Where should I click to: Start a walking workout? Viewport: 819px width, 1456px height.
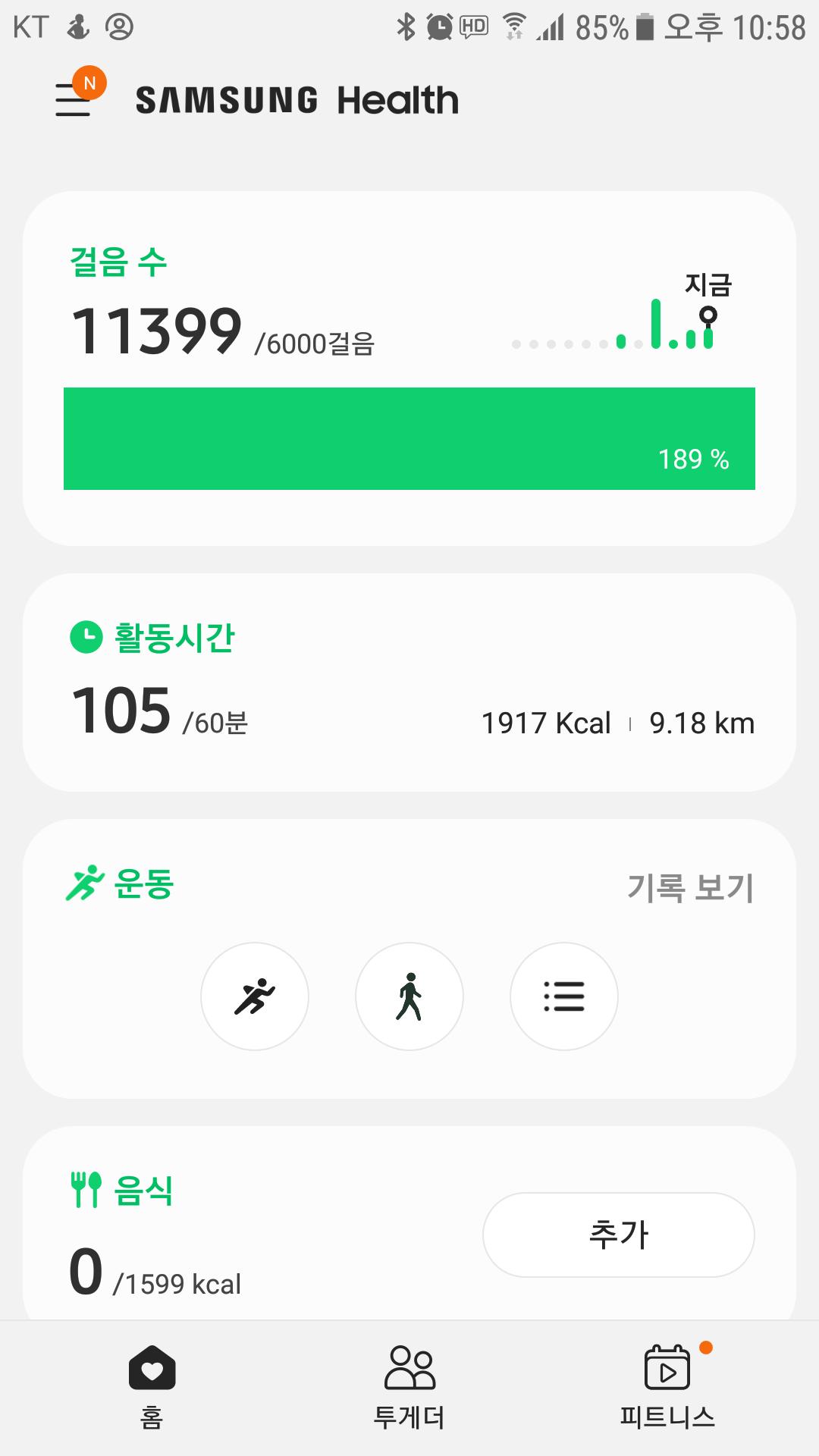point(409,996)
